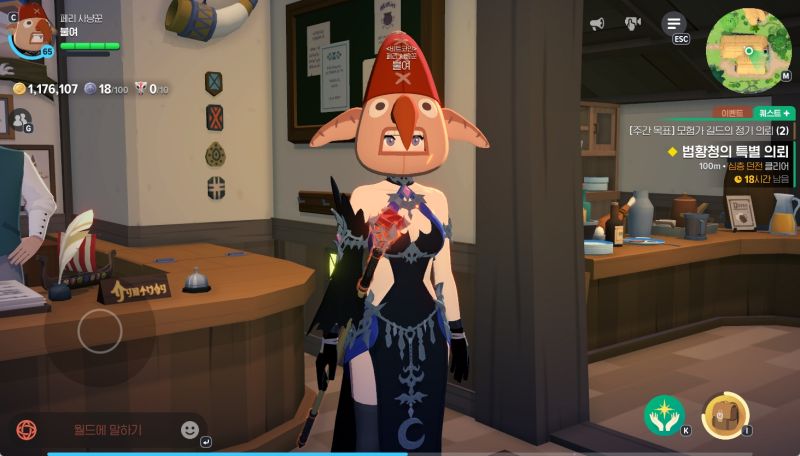This screenshot has height=456, width=800.
Task: Tap the 월드에 말하기 chat field
Action: point(108,430)
